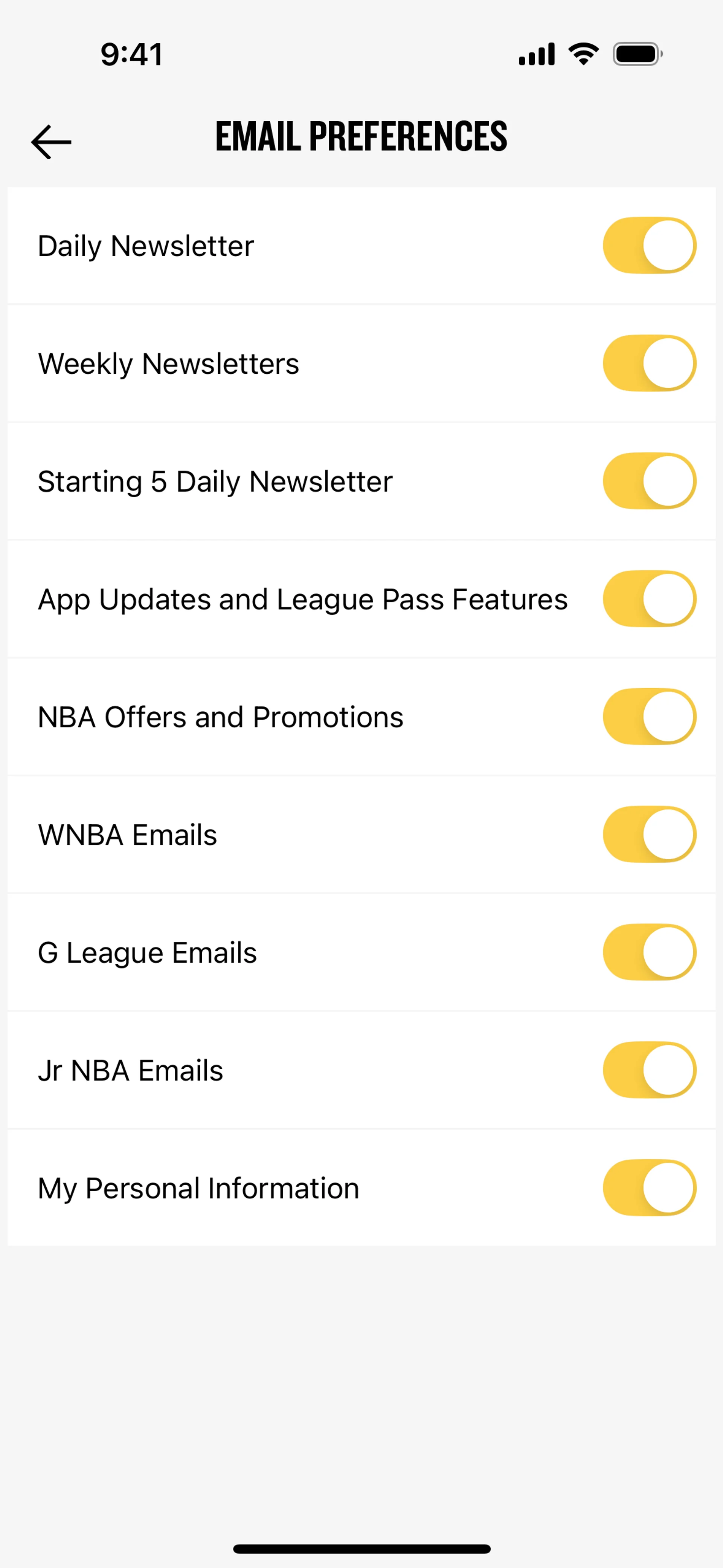The height and width of the screenshot is (1568, 723).
Task: Unsubscribe from NBA Offers and Promotions
Action: point(649,717)
